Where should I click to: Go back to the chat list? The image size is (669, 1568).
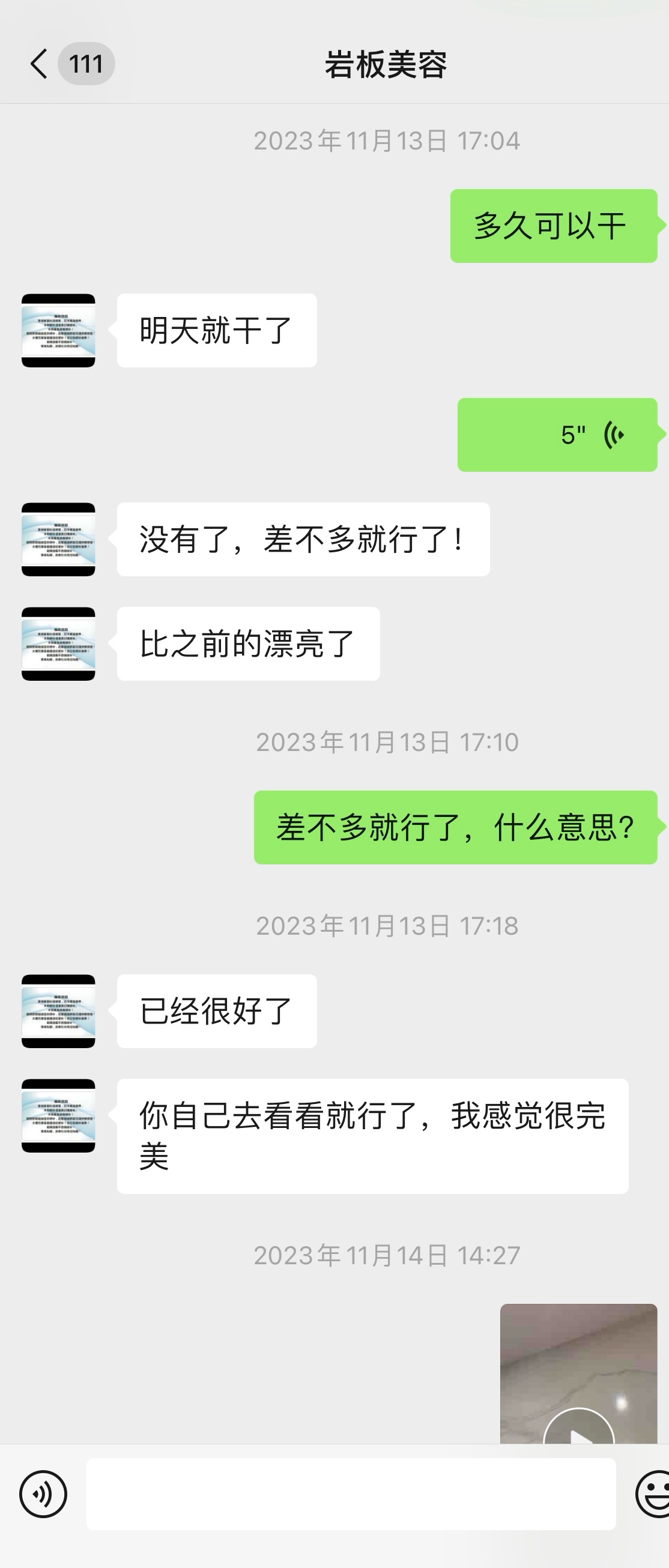[40, 64]
